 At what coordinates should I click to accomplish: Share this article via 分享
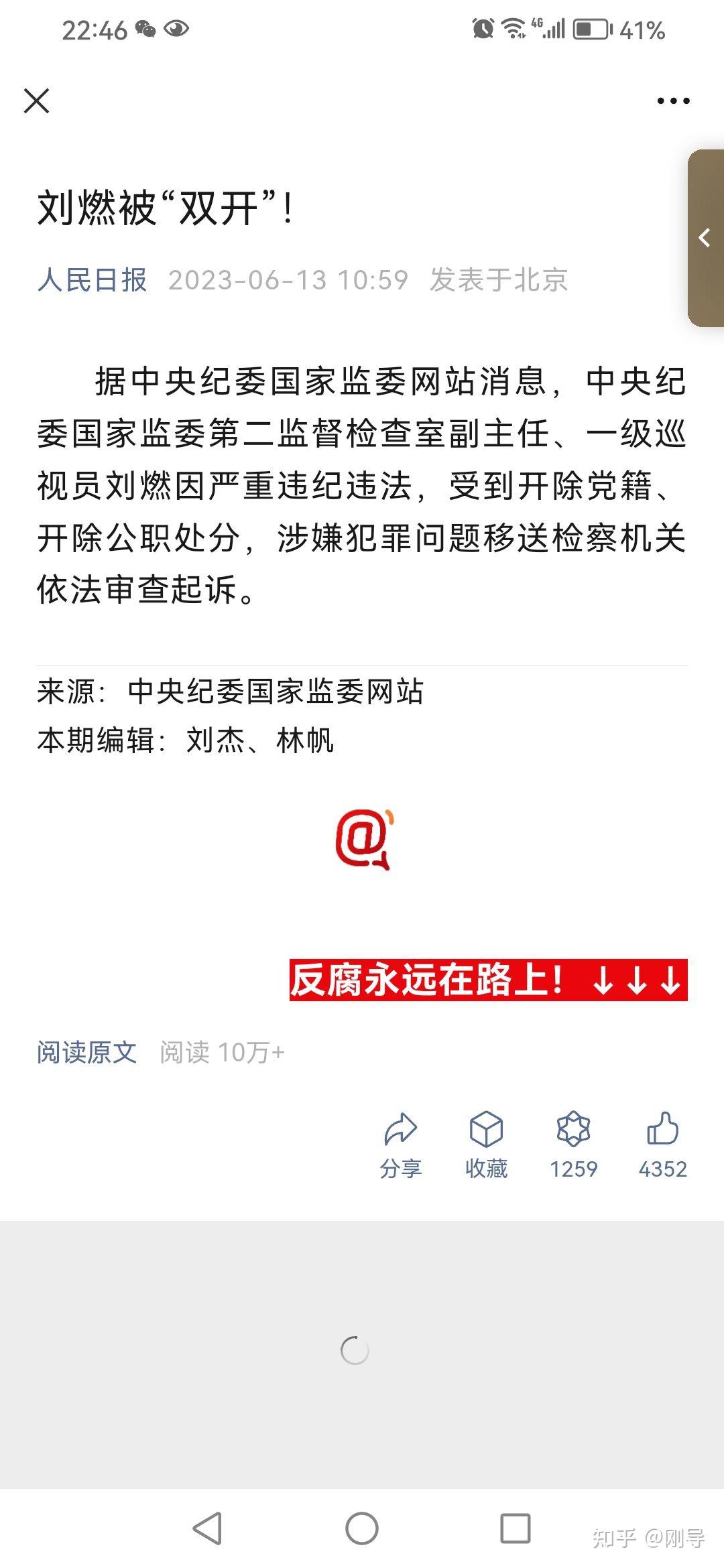pyautogui.click(x=400, y=1145)
